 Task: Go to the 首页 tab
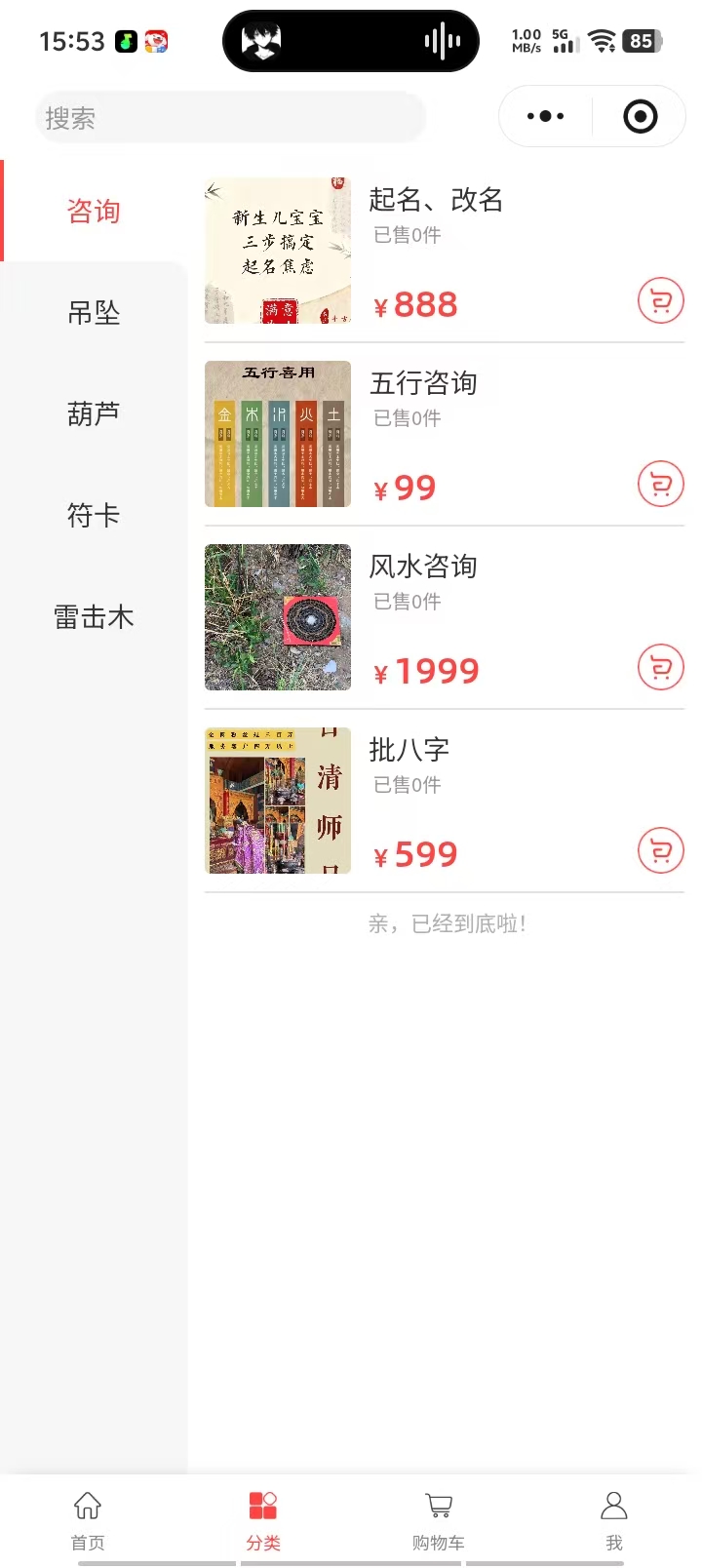pos(88,1519)
